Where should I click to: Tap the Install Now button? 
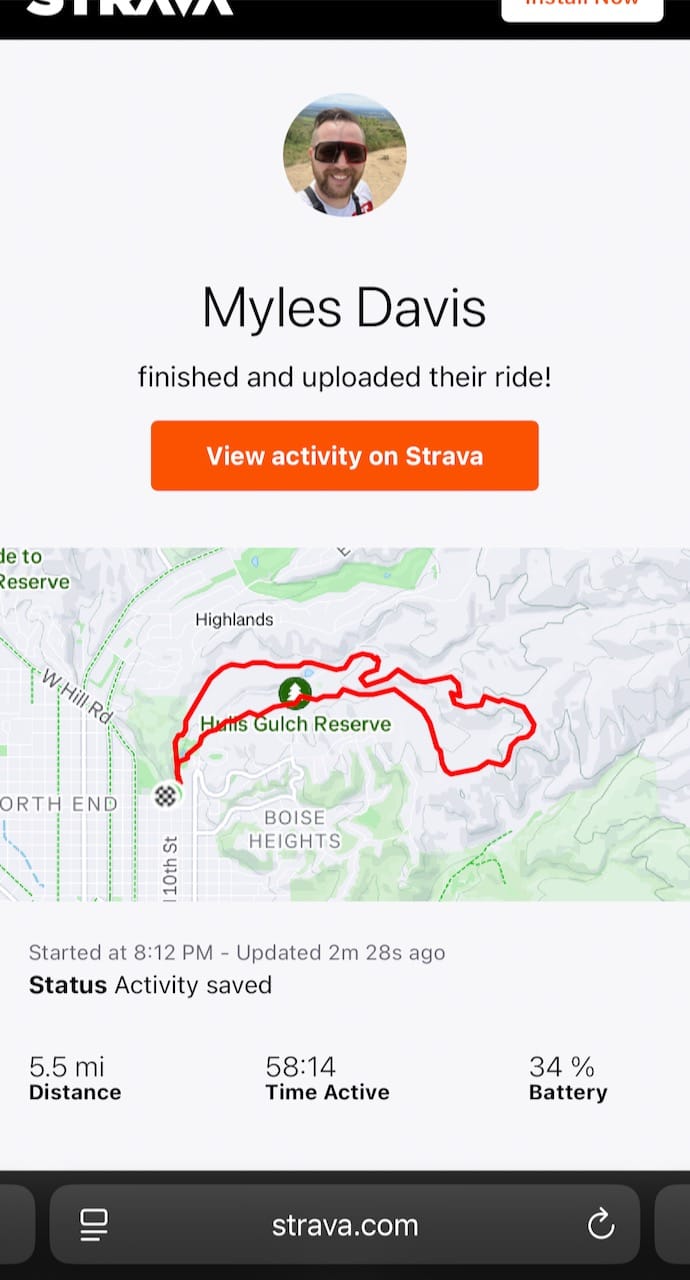pos(582,8)
